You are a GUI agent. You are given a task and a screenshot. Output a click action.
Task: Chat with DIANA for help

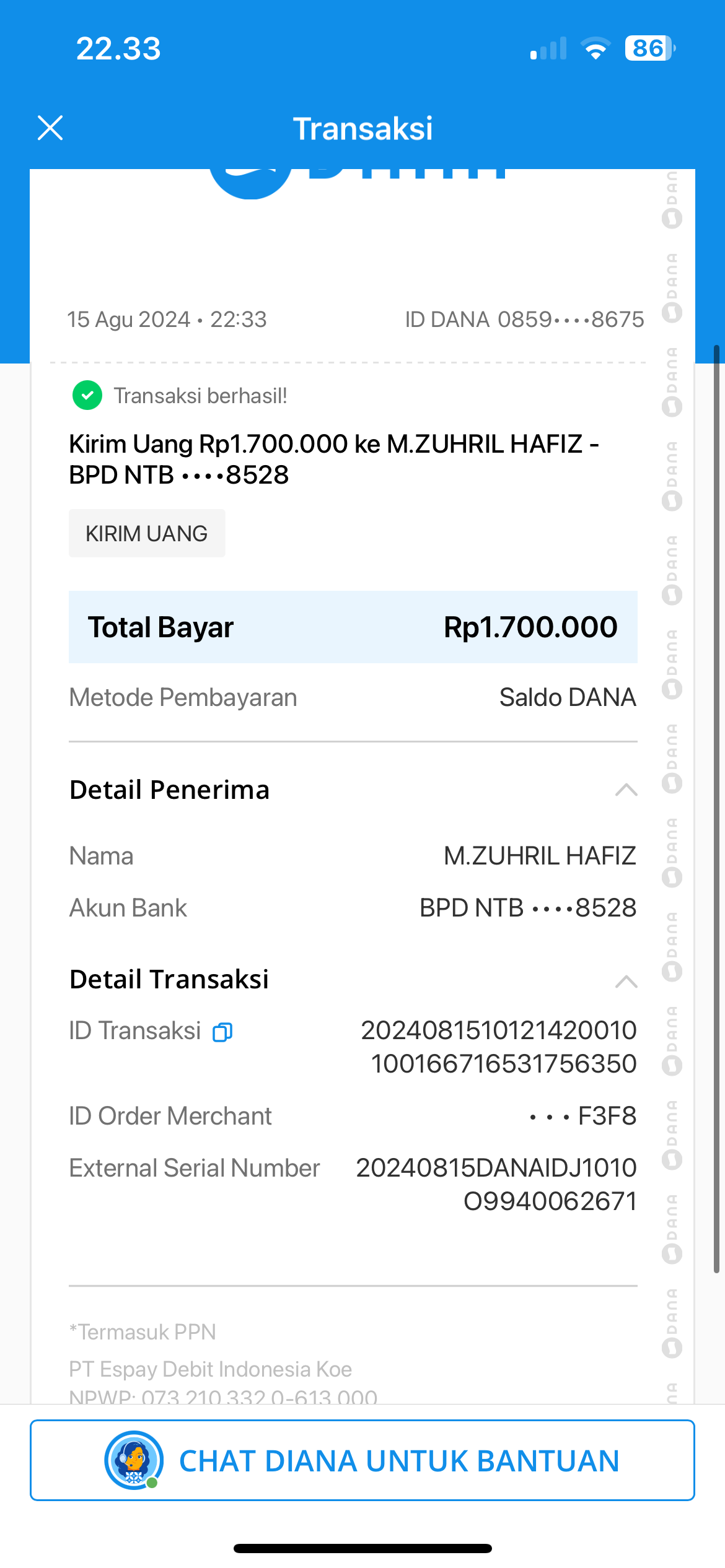pyautogui.click(x=362, y=1460)
